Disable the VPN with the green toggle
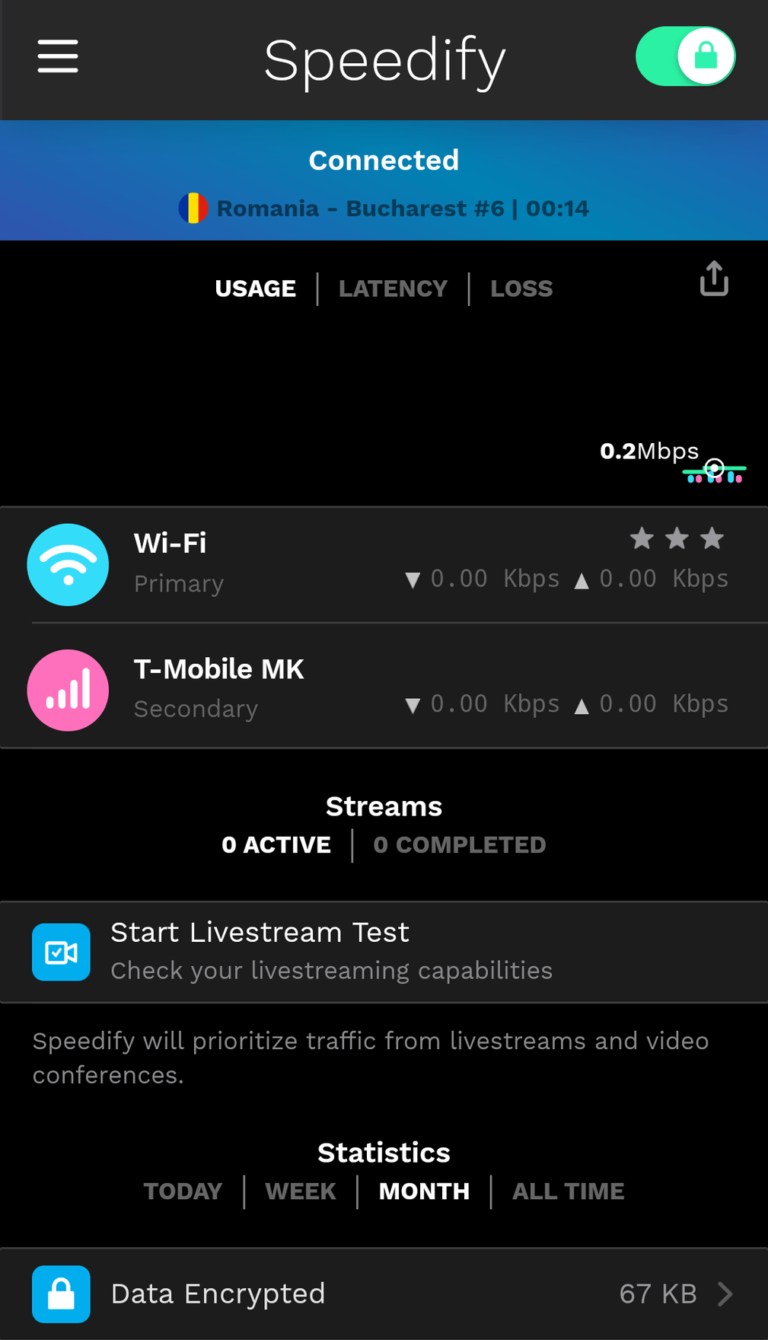Viewport: 768px width, 1340px height. [685, 57]
